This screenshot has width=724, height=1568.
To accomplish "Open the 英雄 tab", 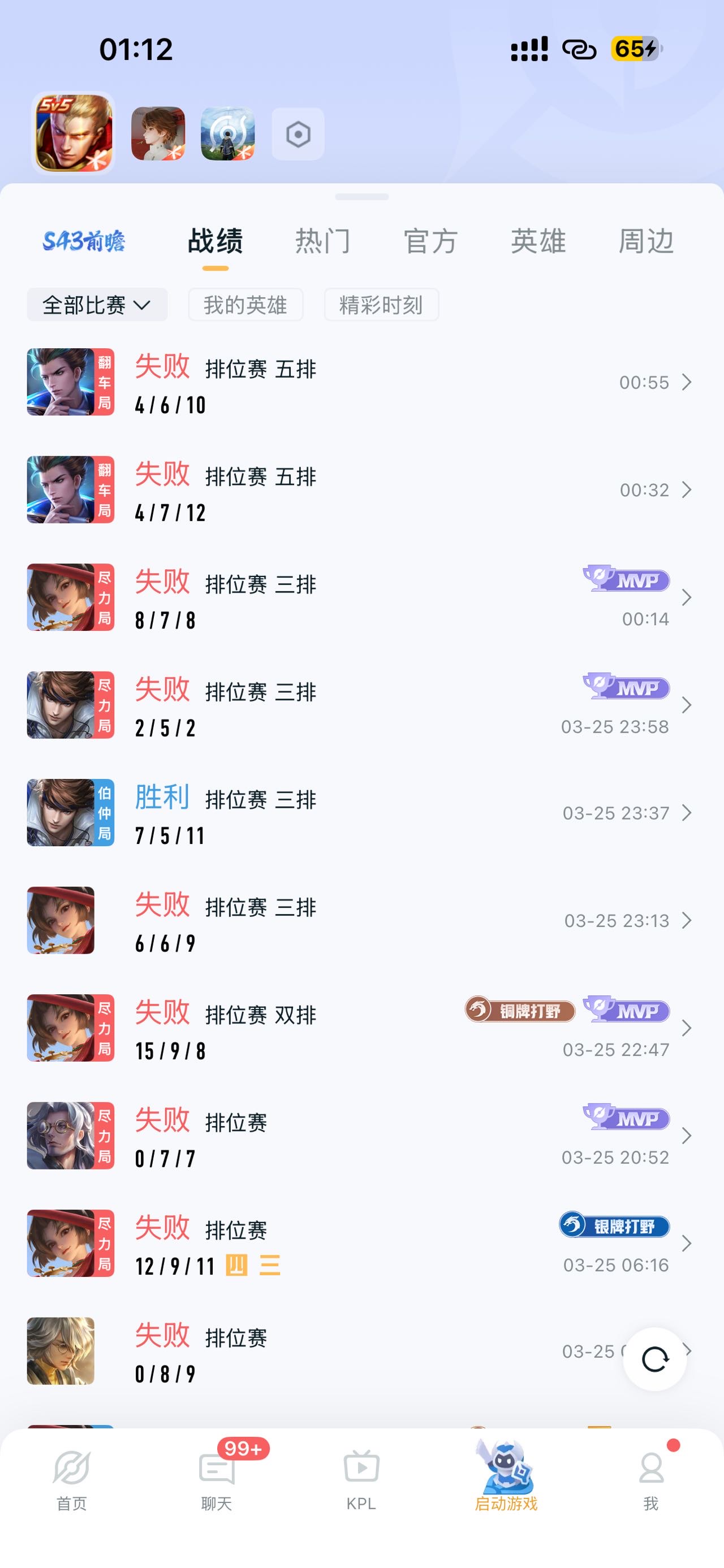I will click(x=538, y=241).
